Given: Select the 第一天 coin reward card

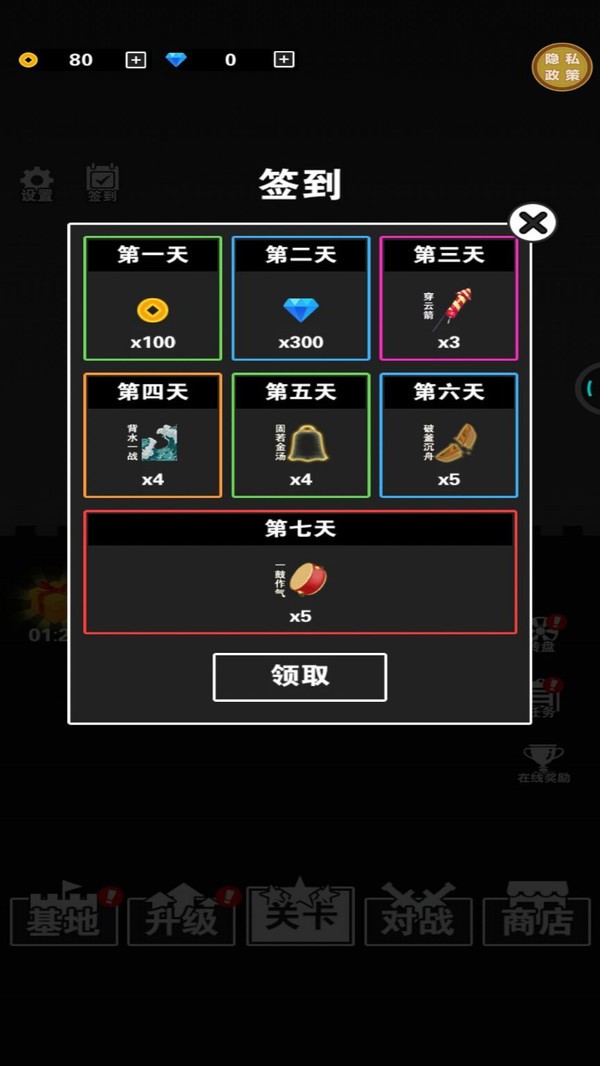Looking at the screenshot, I should tap(152, 298).
